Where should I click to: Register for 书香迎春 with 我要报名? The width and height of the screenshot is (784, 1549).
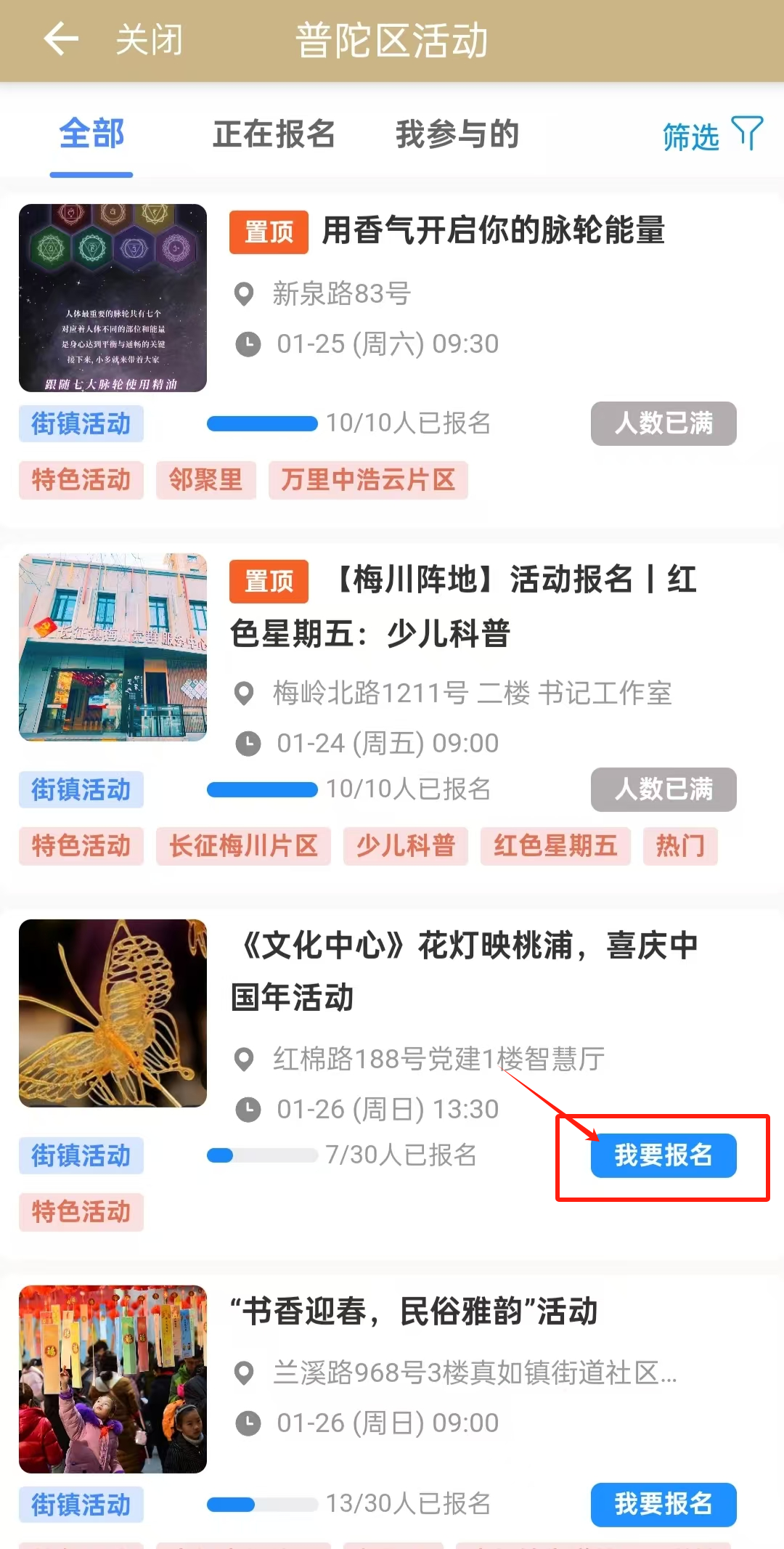pos(663,1504)
